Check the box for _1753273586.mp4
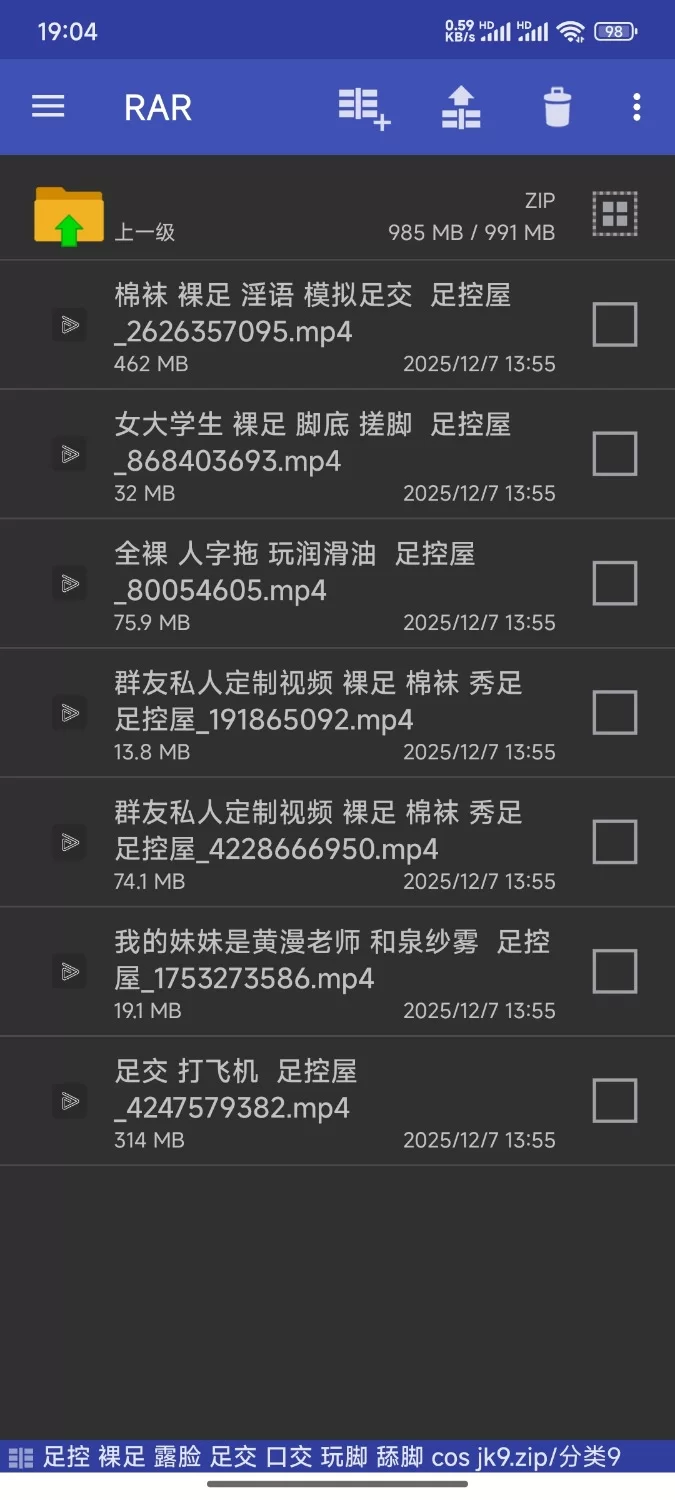 click(614, 971)
